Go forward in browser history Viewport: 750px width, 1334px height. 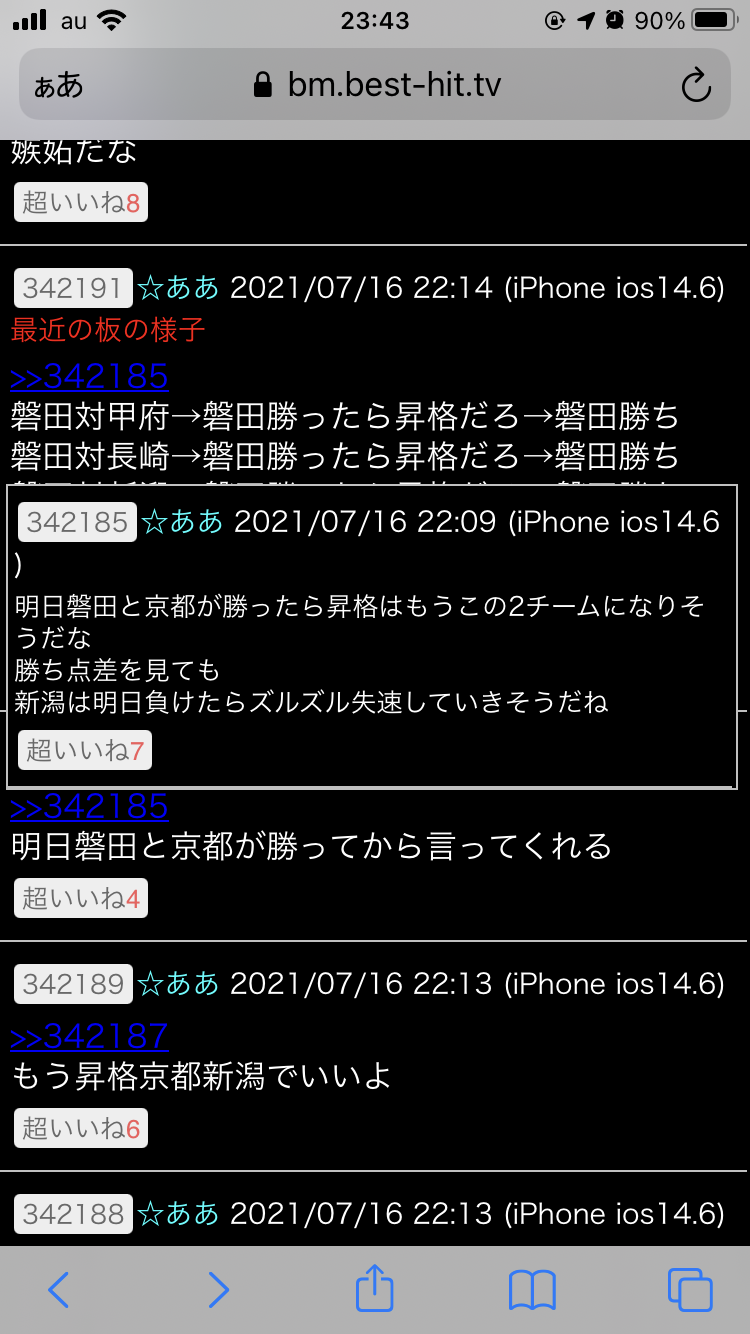click(x=218, y=1290)
